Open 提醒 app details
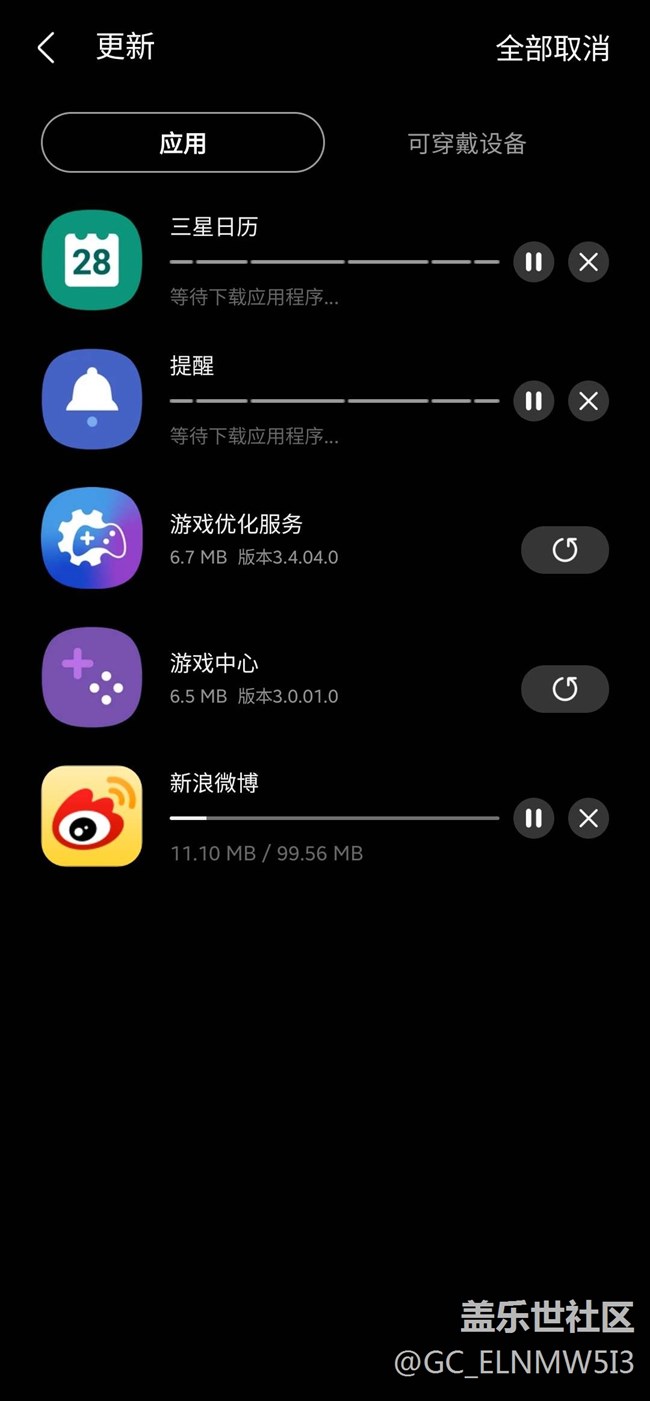The width and height of the screenshot is (650, 1401). click(x=92, y=399)
